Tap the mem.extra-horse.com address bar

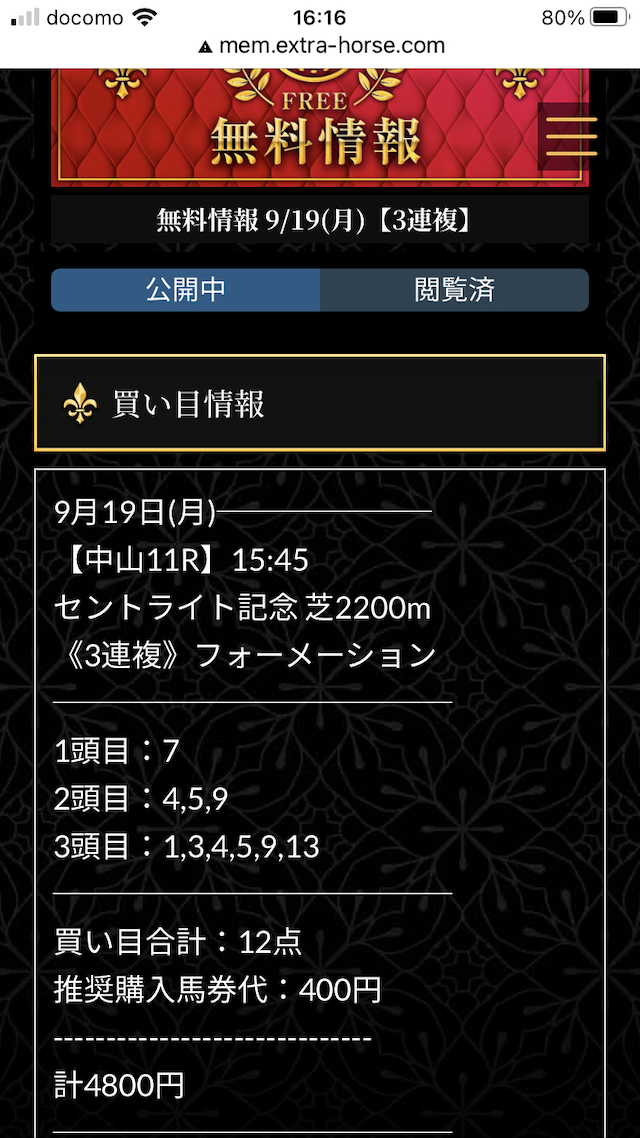(320, 46)
